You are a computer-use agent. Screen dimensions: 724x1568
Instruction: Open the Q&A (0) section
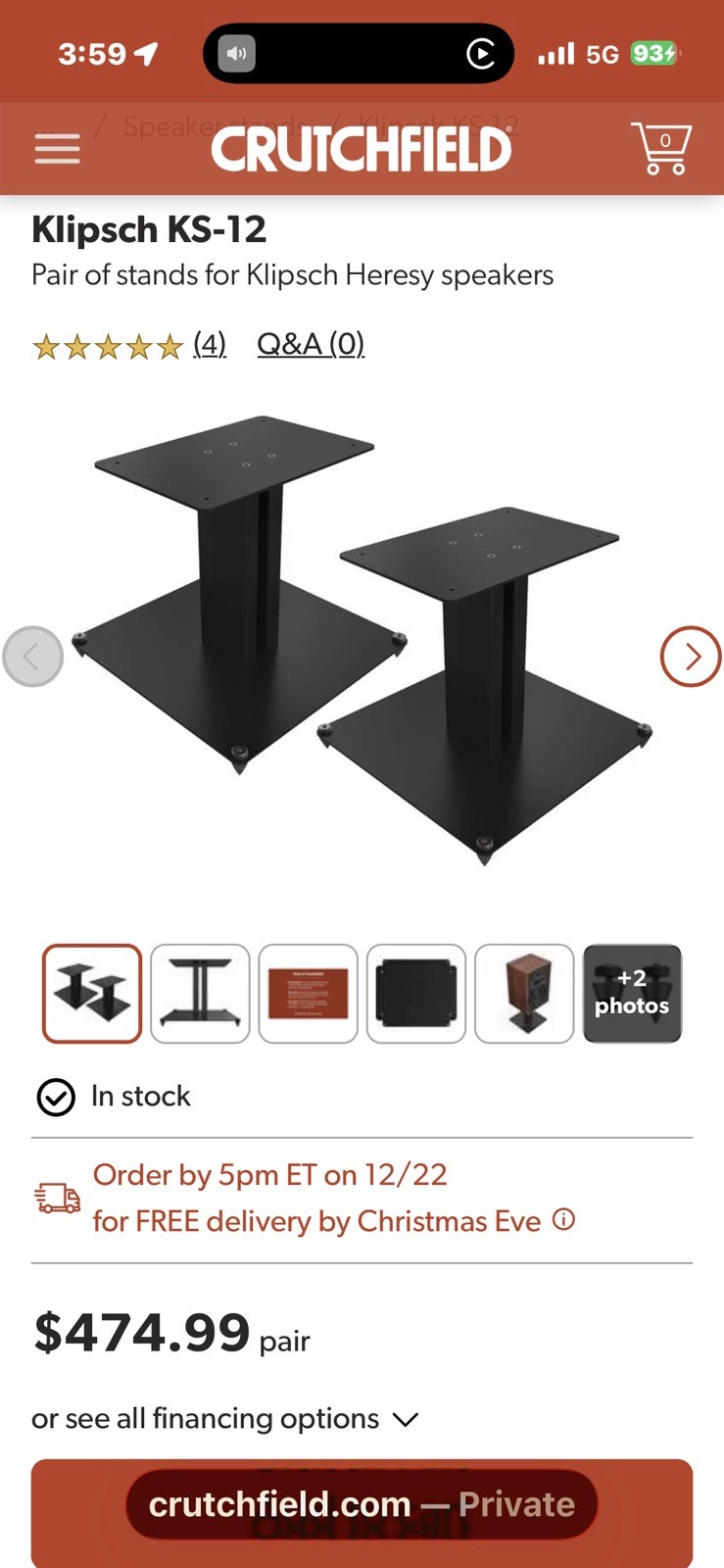311,344
